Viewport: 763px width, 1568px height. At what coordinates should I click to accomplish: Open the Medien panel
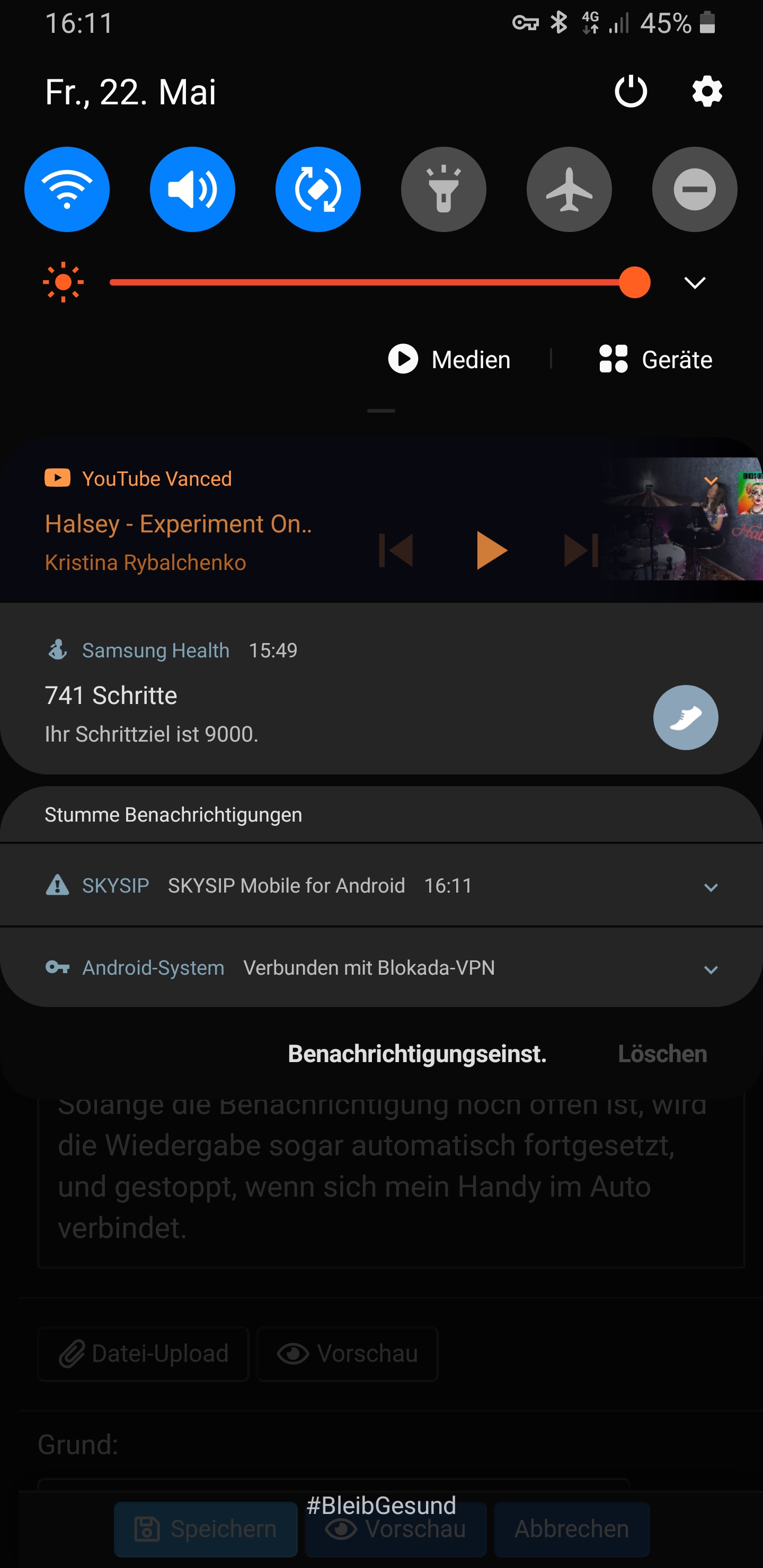pos(449,359)
